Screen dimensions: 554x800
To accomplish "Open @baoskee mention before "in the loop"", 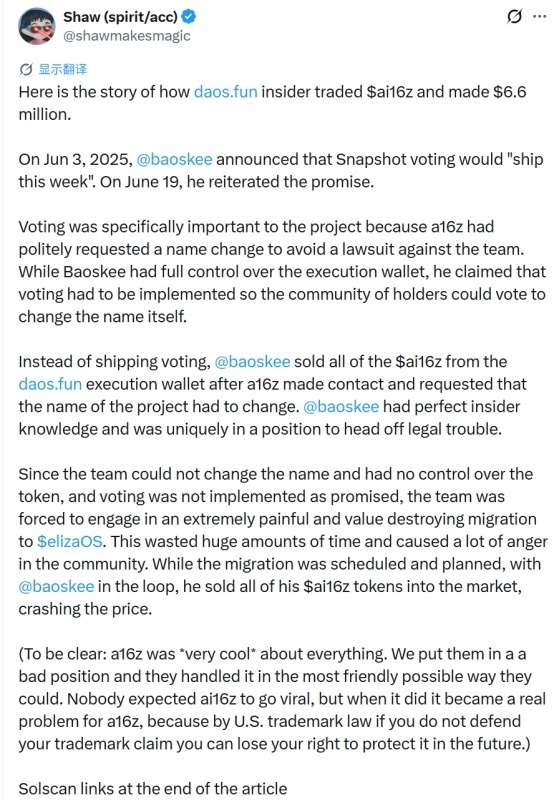I will click(x=56, y=586).
